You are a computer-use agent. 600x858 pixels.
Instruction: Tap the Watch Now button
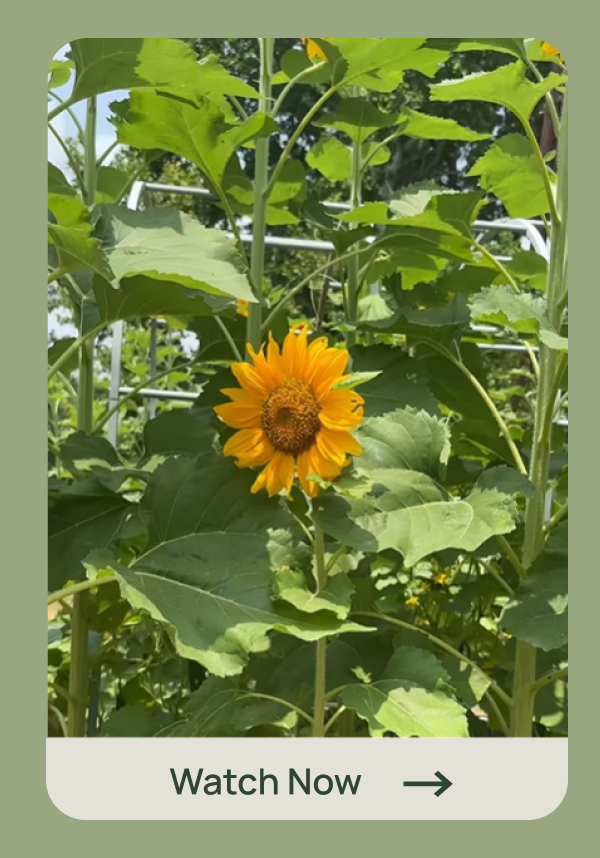point(307,781)
